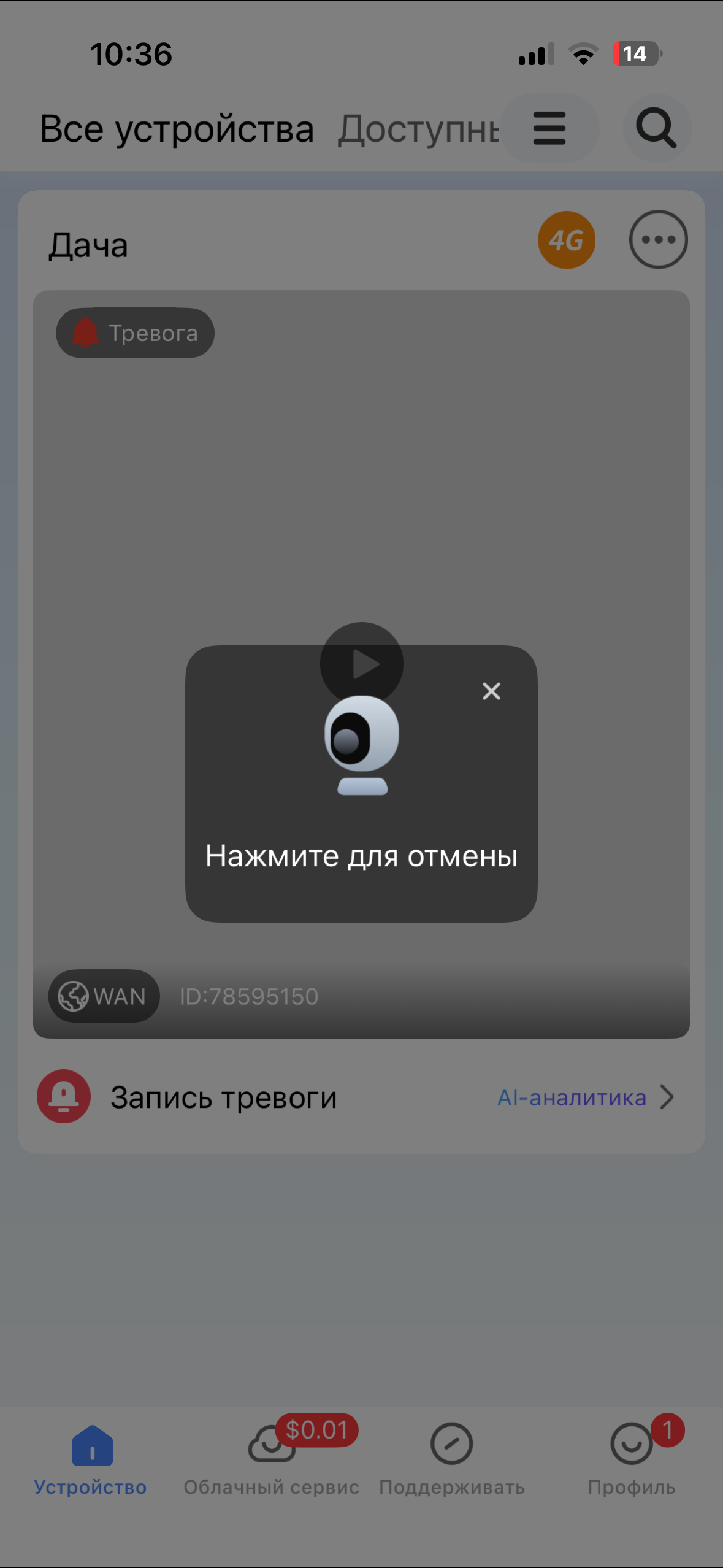Select the Все устройства tab
723x1568 pixels.
tap(177, 129)
